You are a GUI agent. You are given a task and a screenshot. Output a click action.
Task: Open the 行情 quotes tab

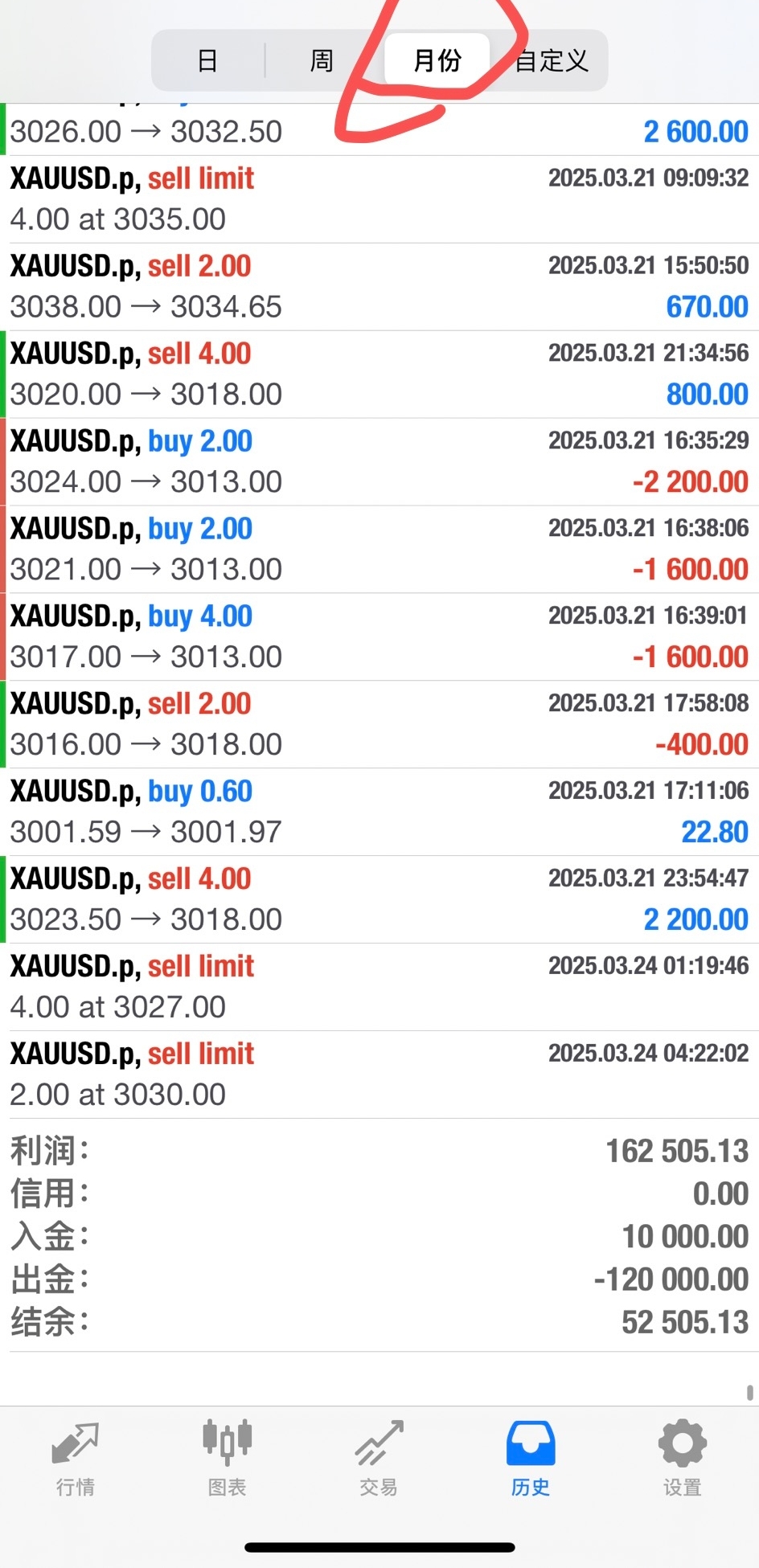click(x=76, y=1458)
